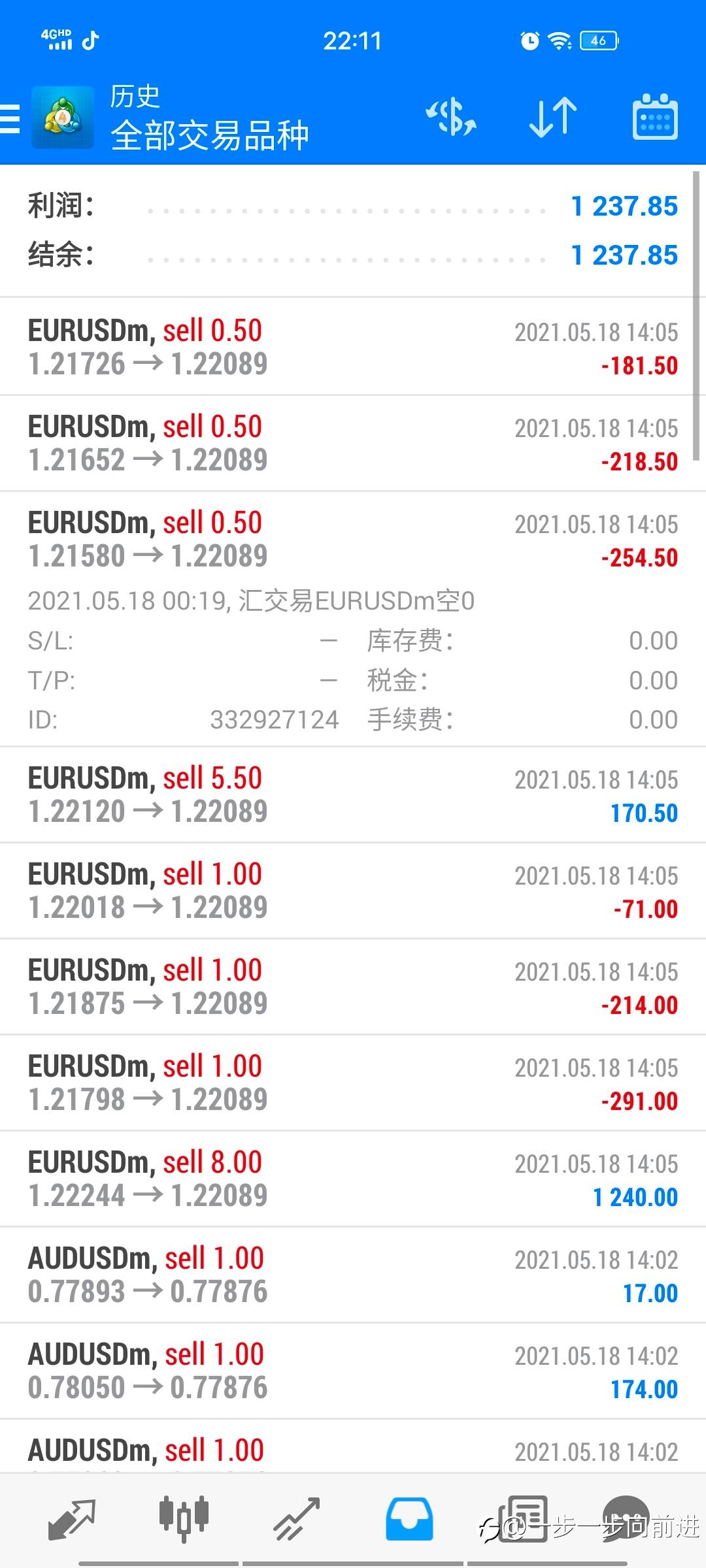Expand EURUSDm sell 0.50 at 1.21652
This screenshot has height=1568, width=706.
(353, 443)
